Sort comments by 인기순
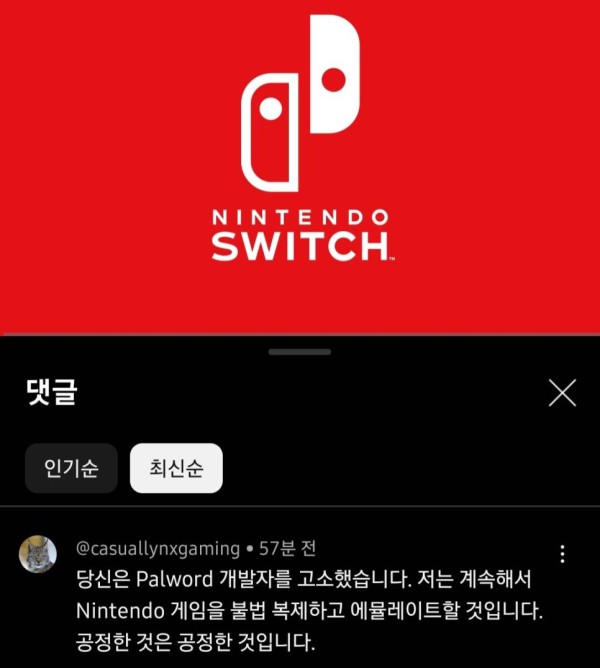Screen dimensions: 600x668 coord(71,468)
